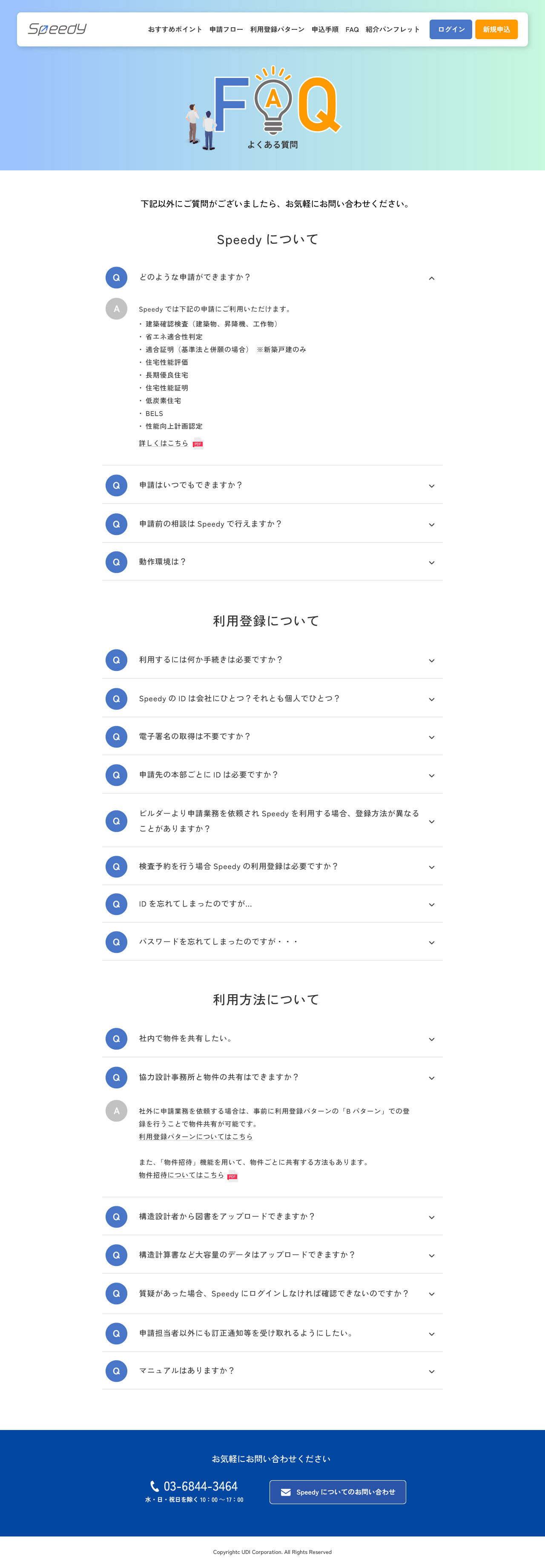The width and height of the screenshot is (545, 1568).
Task: Expand マニュアルはありますか
Action: point(272,1370)
